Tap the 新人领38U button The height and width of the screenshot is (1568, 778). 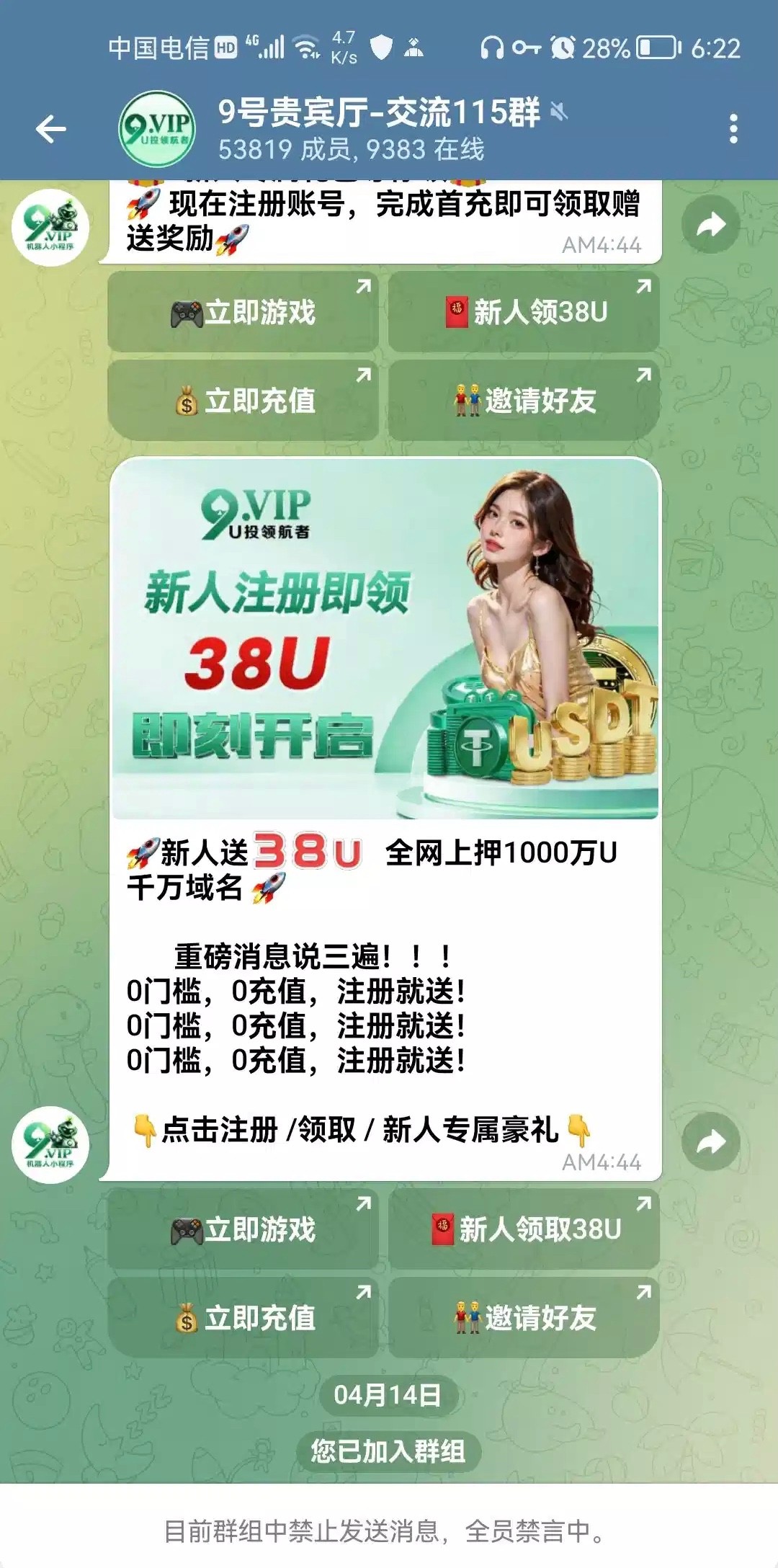point(524,312)
